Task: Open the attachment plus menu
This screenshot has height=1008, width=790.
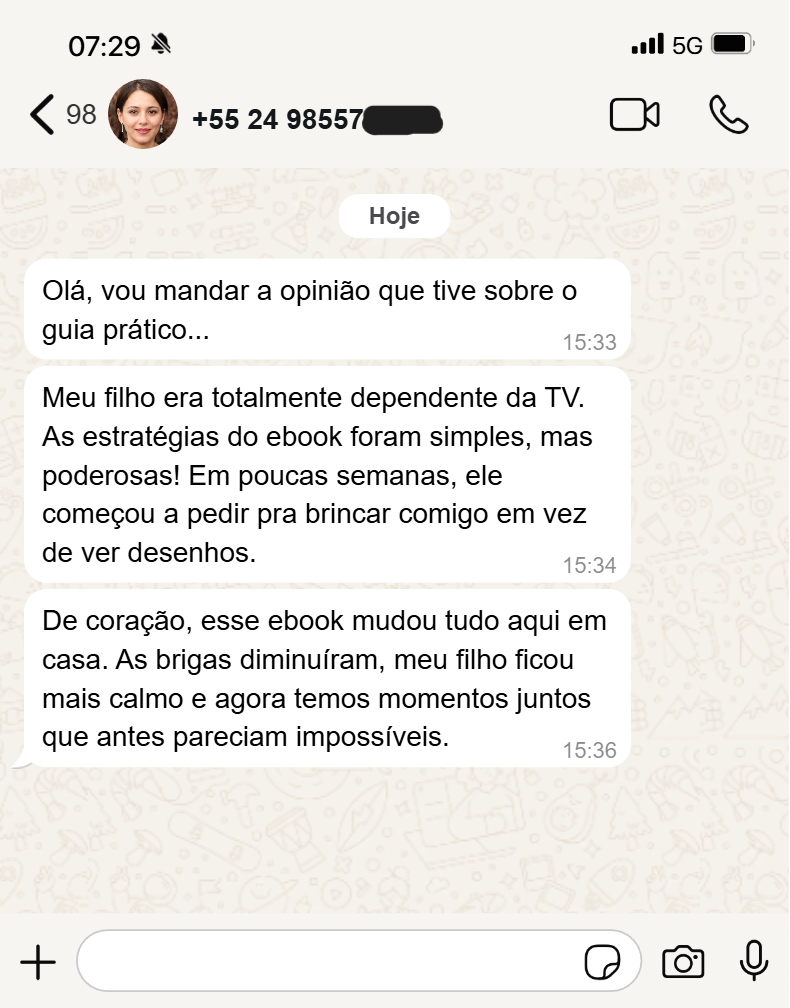Action: click(x=38, y=962)
